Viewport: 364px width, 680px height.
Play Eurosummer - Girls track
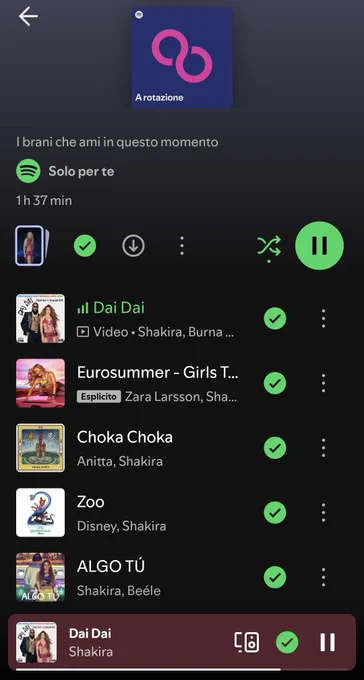[x=127, y=383]
